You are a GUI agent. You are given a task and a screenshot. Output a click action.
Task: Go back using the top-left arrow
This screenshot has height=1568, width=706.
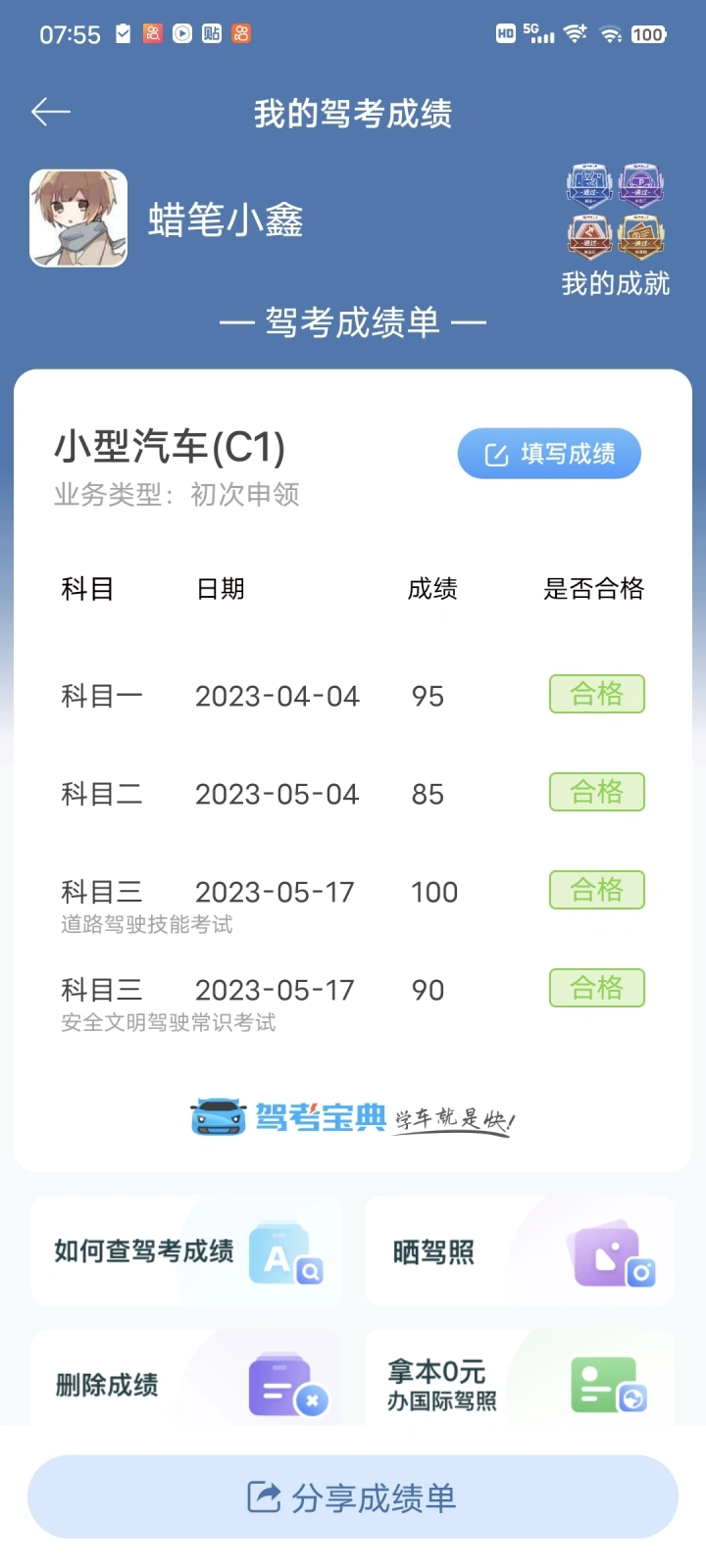[51, 113]
